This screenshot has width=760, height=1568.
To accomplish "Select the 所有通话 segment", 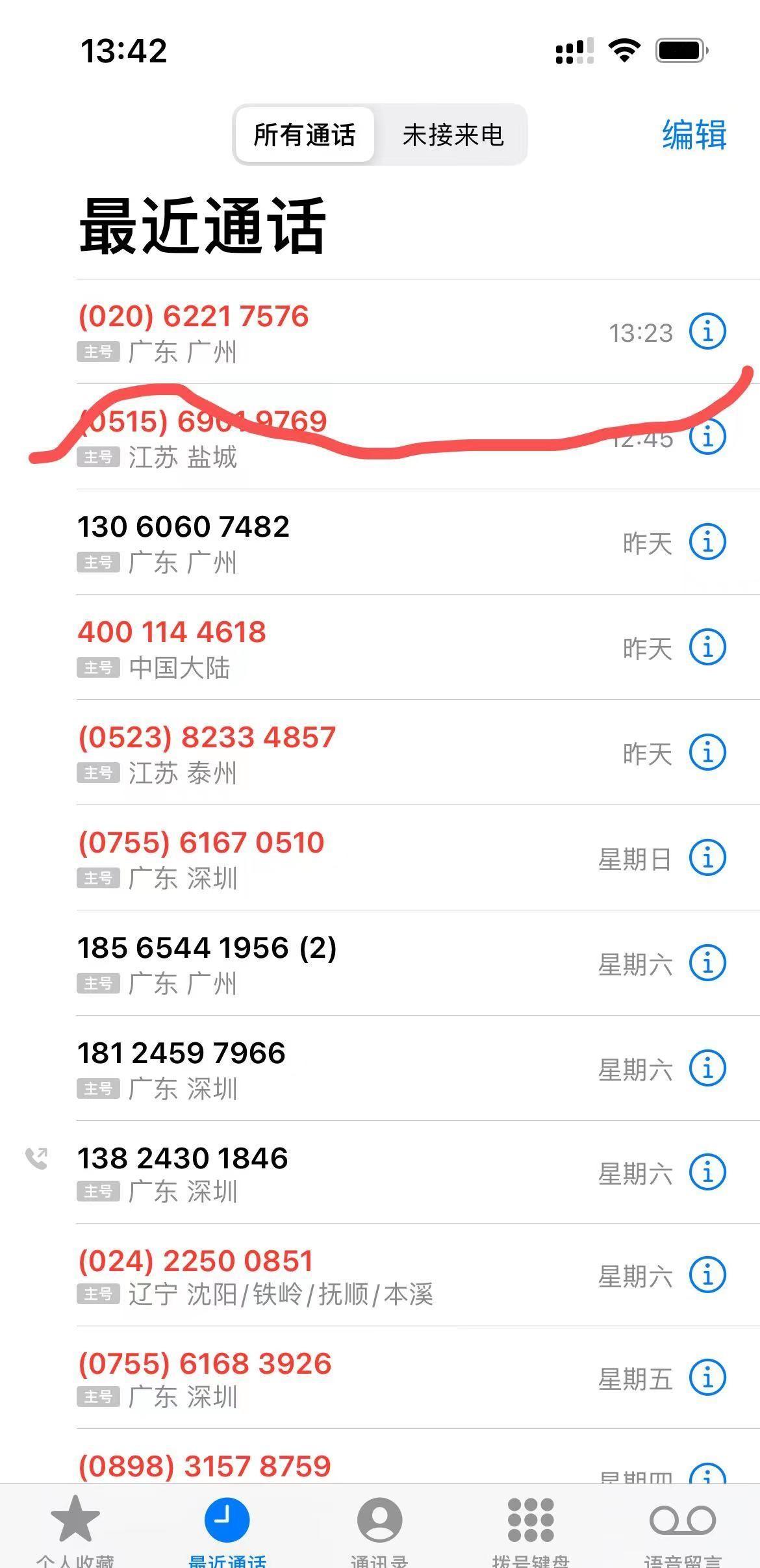I will tap(305, 135).
